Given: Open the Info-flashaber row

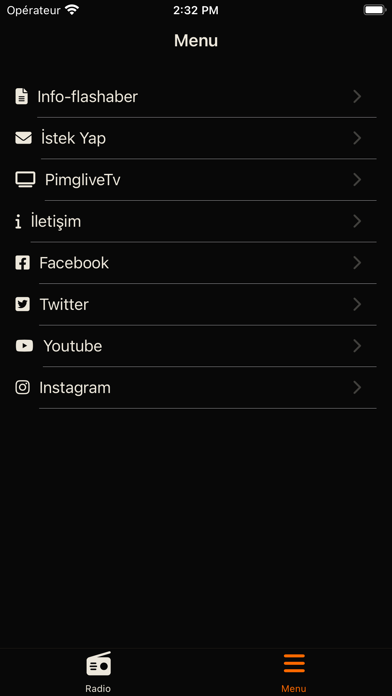Looking at the screenshot, I should (196, 97).
